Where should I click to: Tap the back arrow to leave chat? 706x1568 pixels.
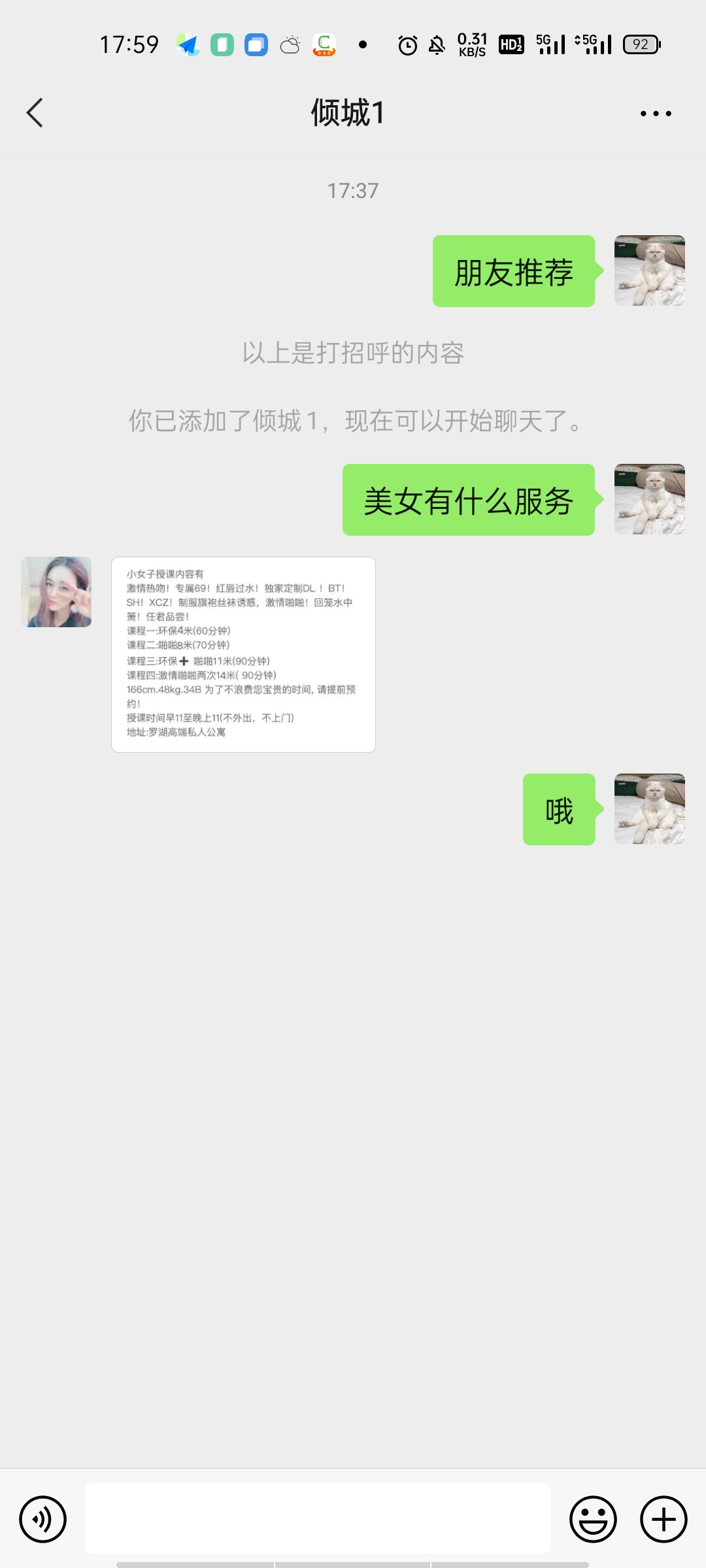(x=35, y=112)
